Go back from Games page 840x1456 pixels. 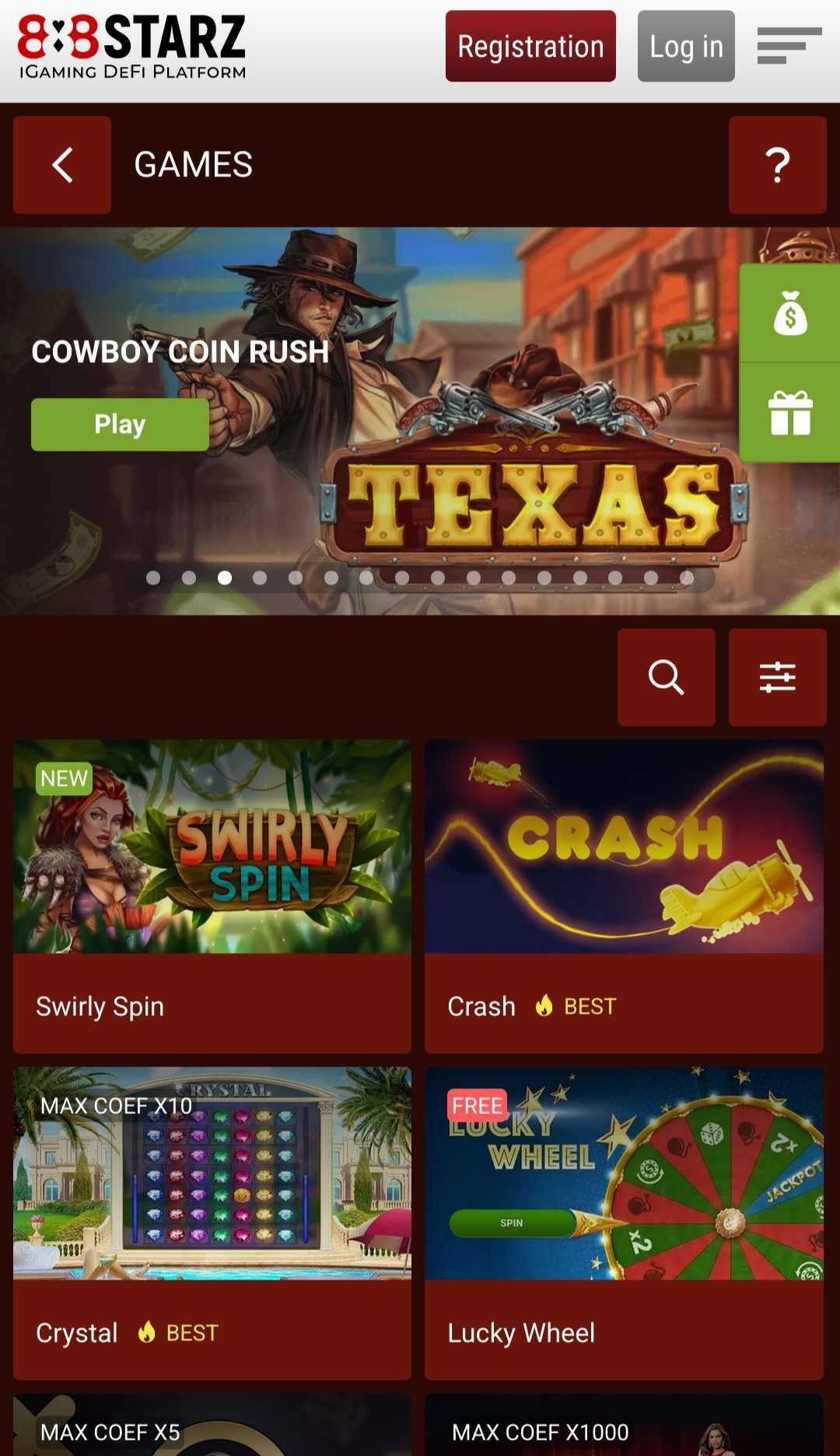[62, 165]
